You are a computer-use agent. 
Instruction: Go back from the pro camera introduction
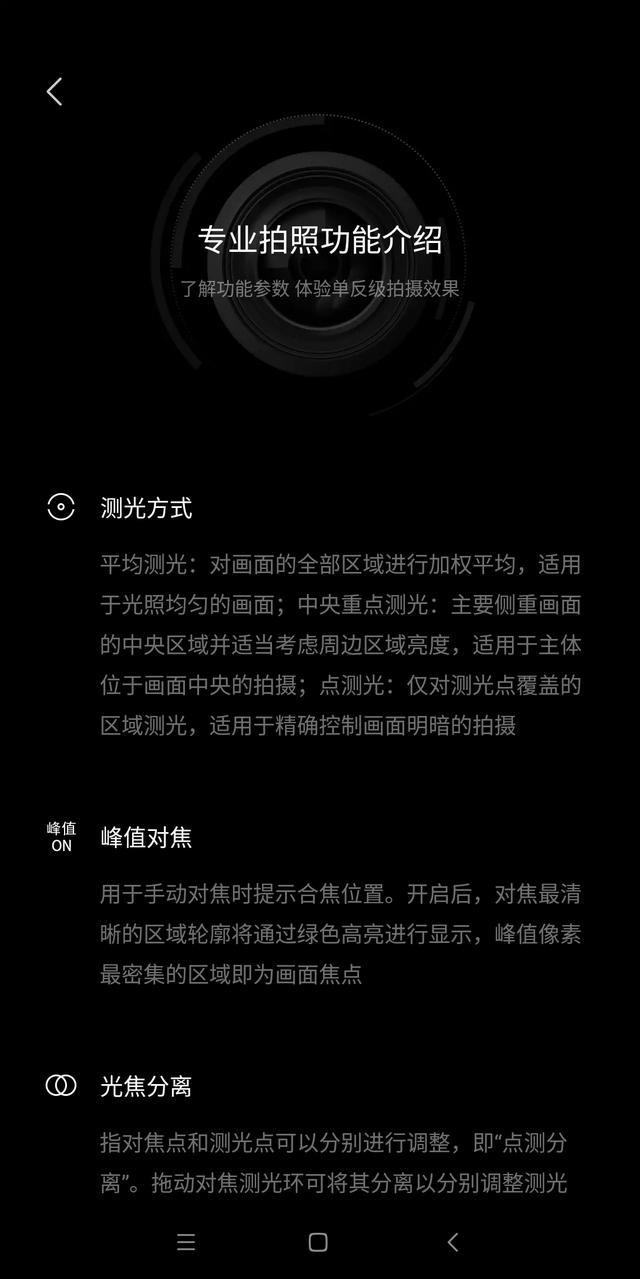(x=54, y=92)
